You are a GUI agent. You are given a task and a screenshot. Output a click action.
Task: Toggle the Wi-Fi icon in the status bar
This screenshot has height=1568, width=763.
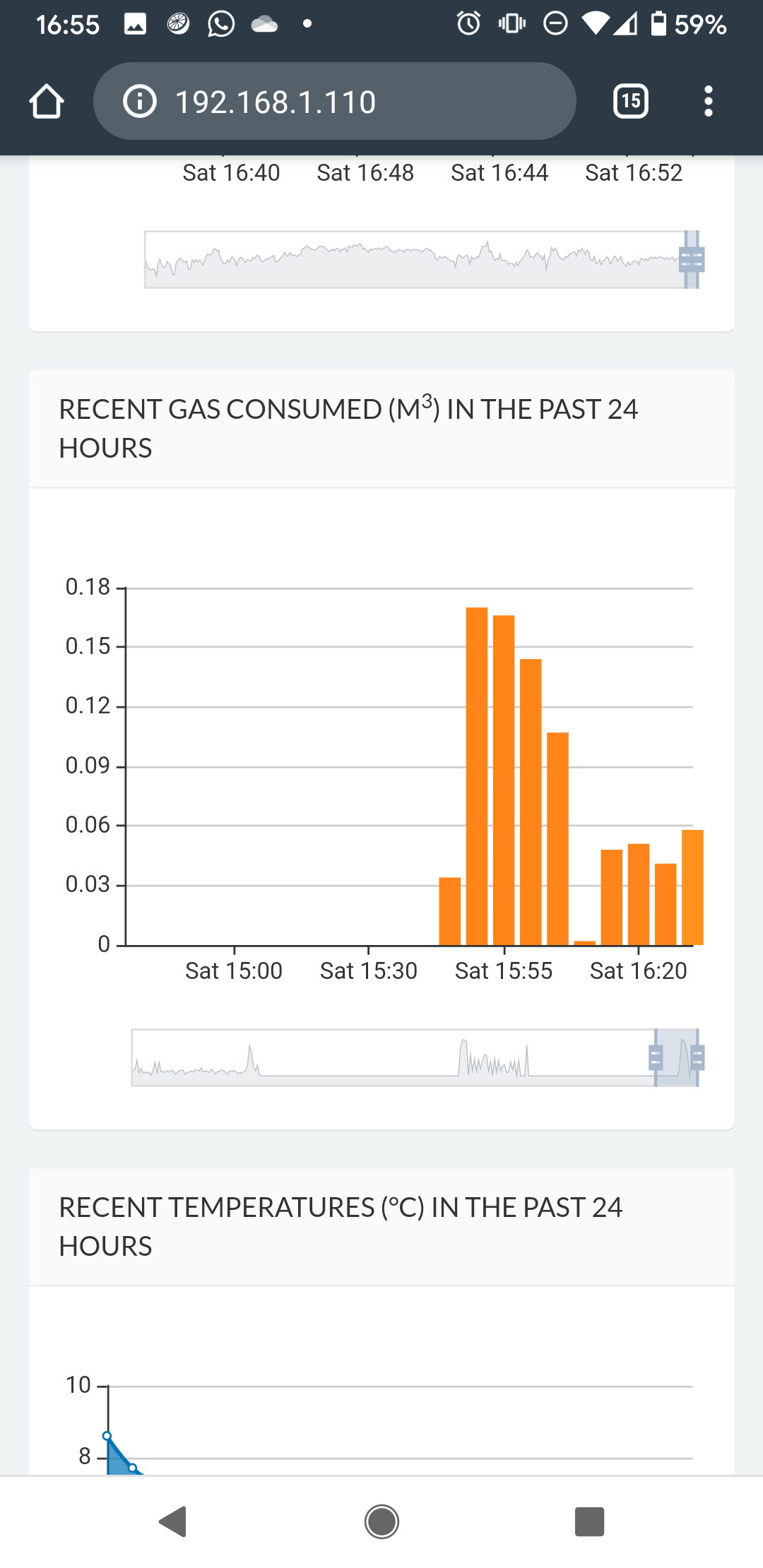pos(597,23)
